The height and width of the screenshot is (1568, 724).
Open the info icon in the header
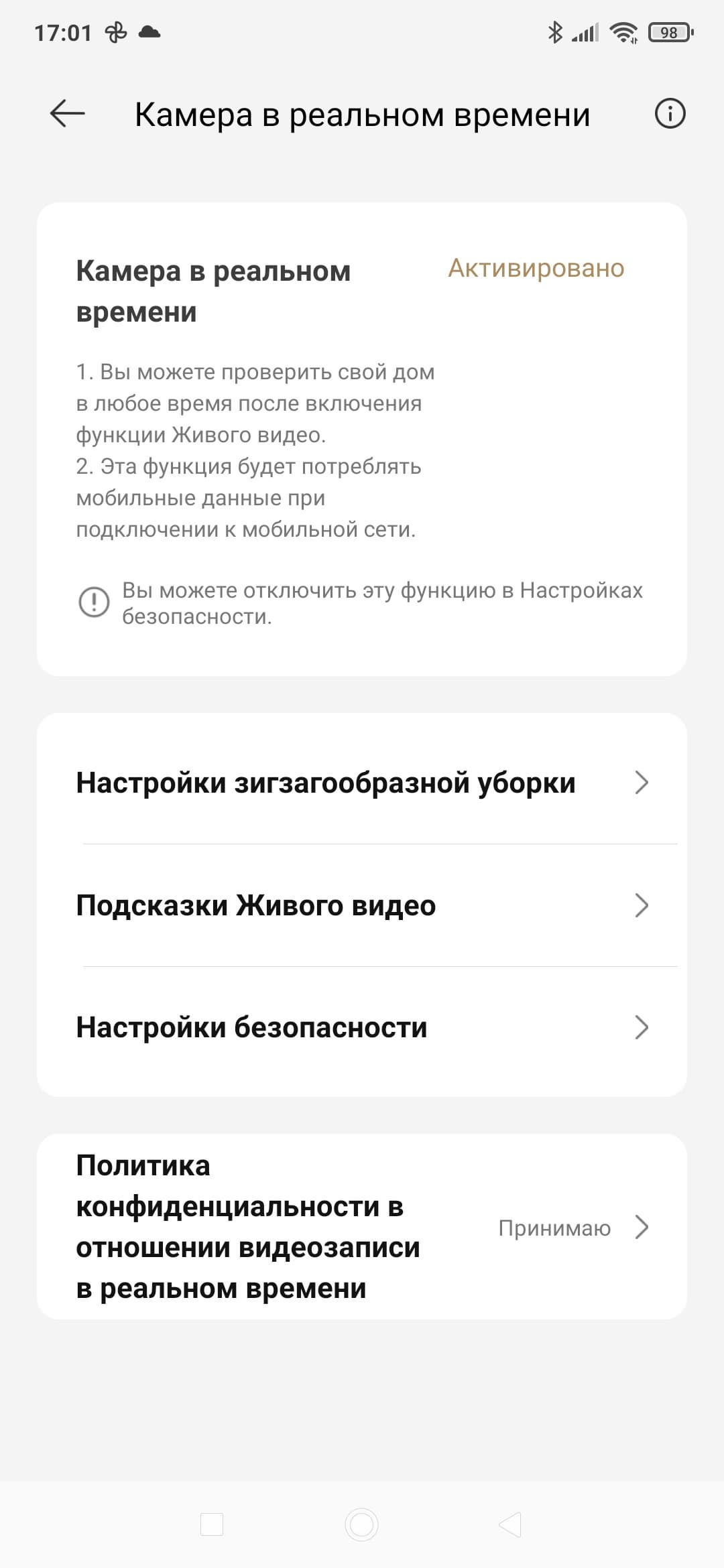tap(670, 114)
